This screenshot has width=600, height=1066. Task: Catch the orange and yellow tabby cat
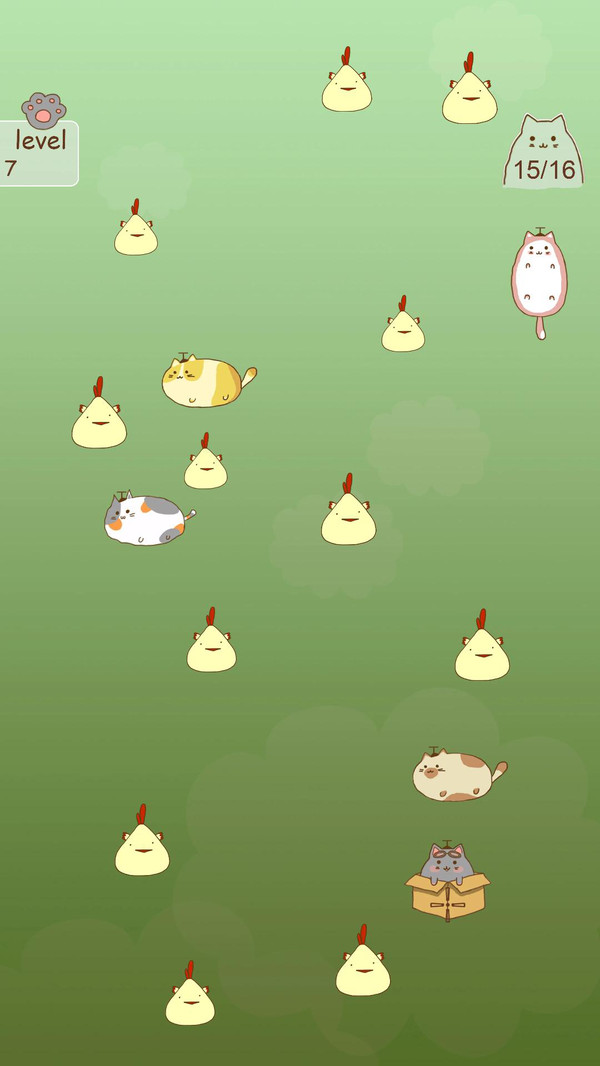tap(204, 382)
